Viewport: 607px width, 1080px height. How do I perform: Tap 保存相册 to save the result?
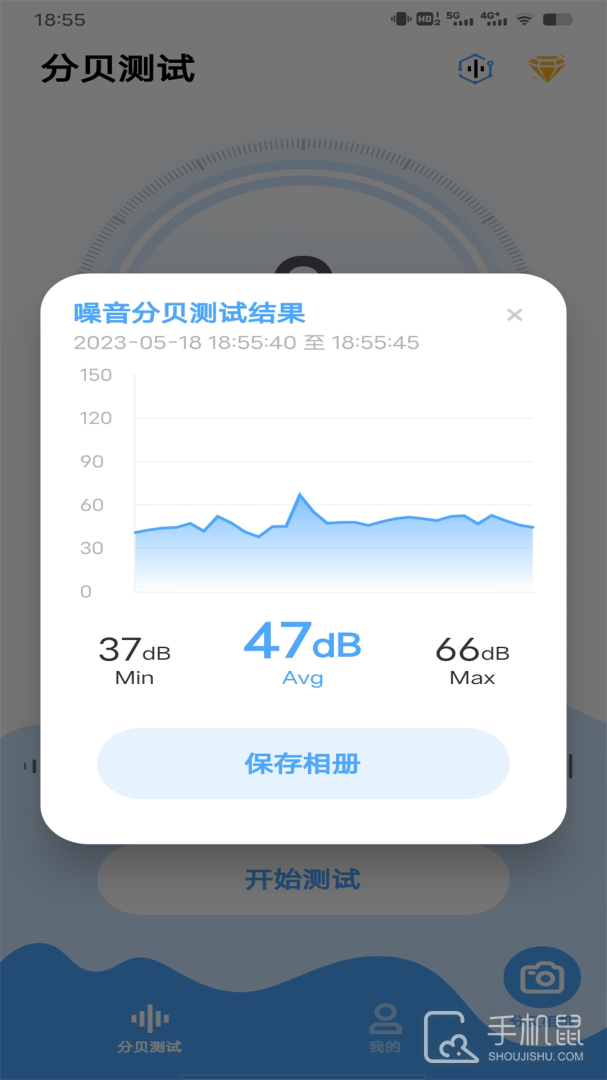pos(303,764)
